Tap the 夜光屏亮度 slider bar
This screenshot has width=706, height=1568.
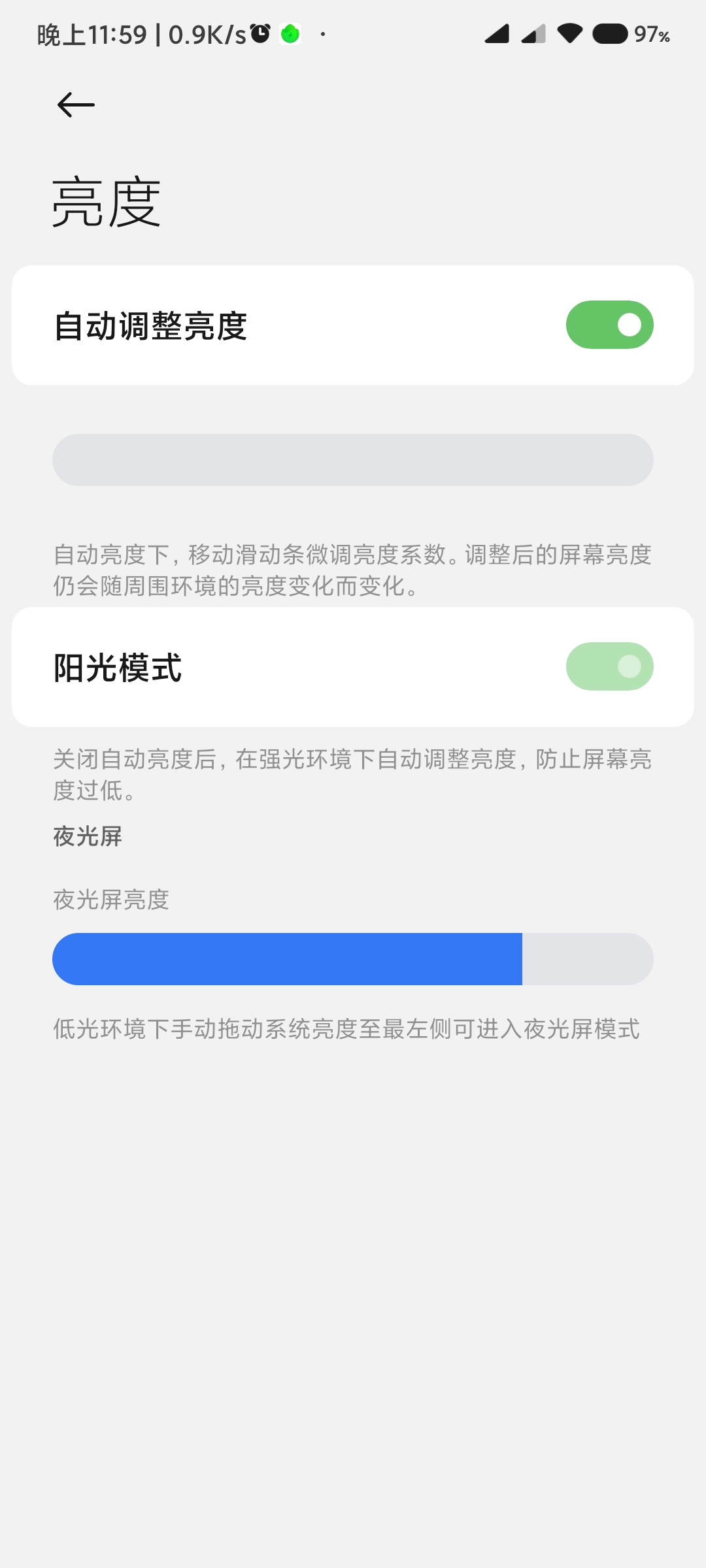tap(353, 959)
